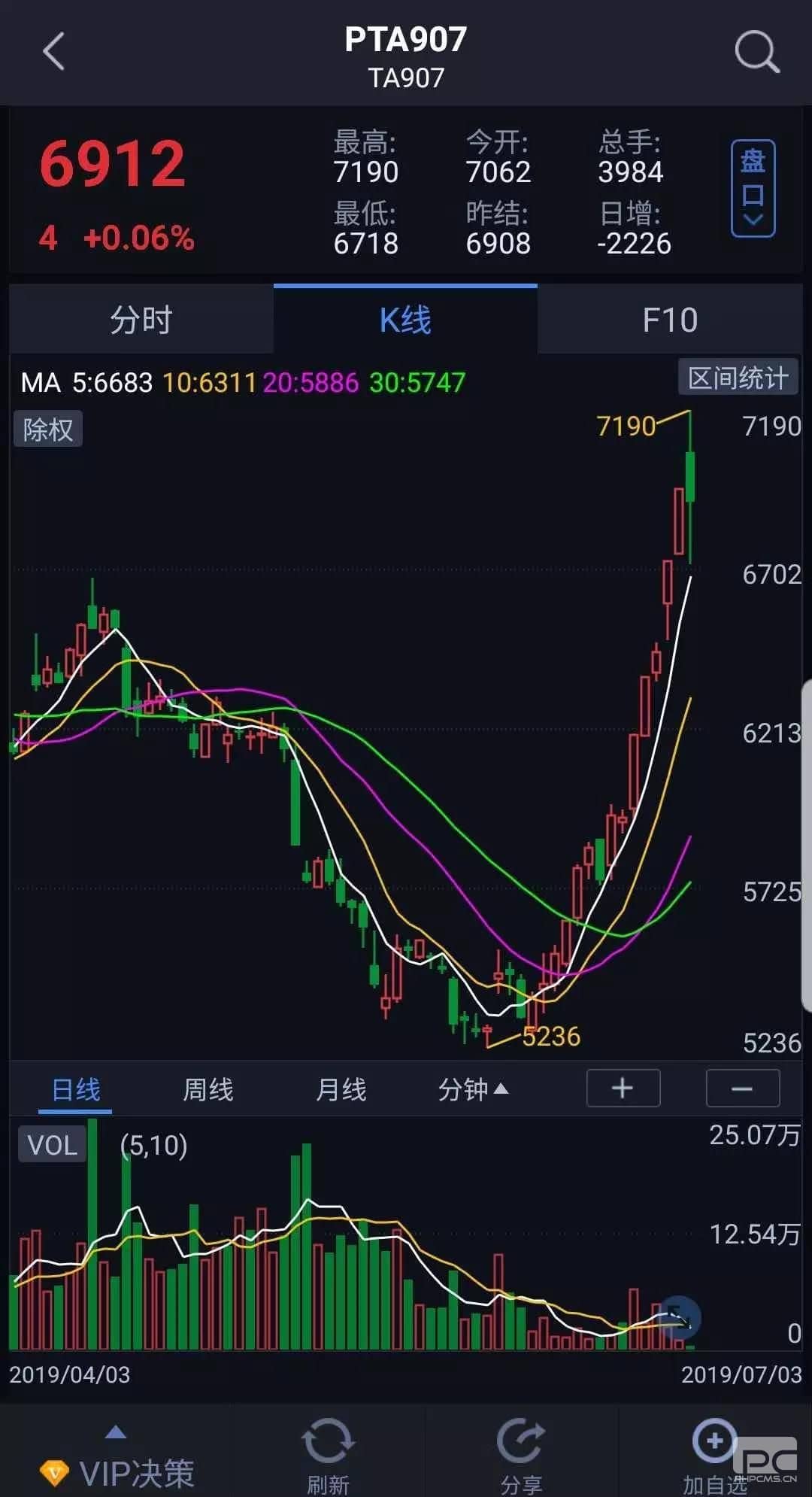812x1497 pixels.
Task: Expand the 盘口 order book panel
Action: click(x=753, y=188)
